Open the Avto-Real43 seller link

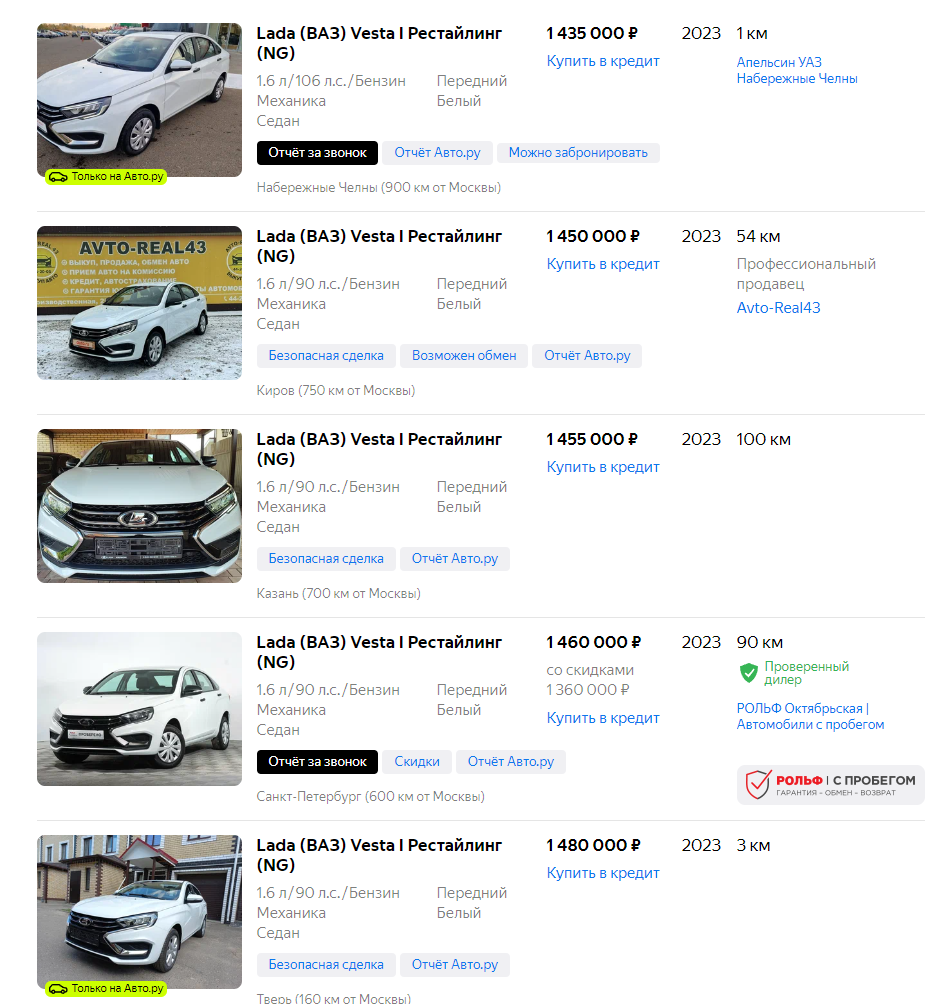point(778,308)
